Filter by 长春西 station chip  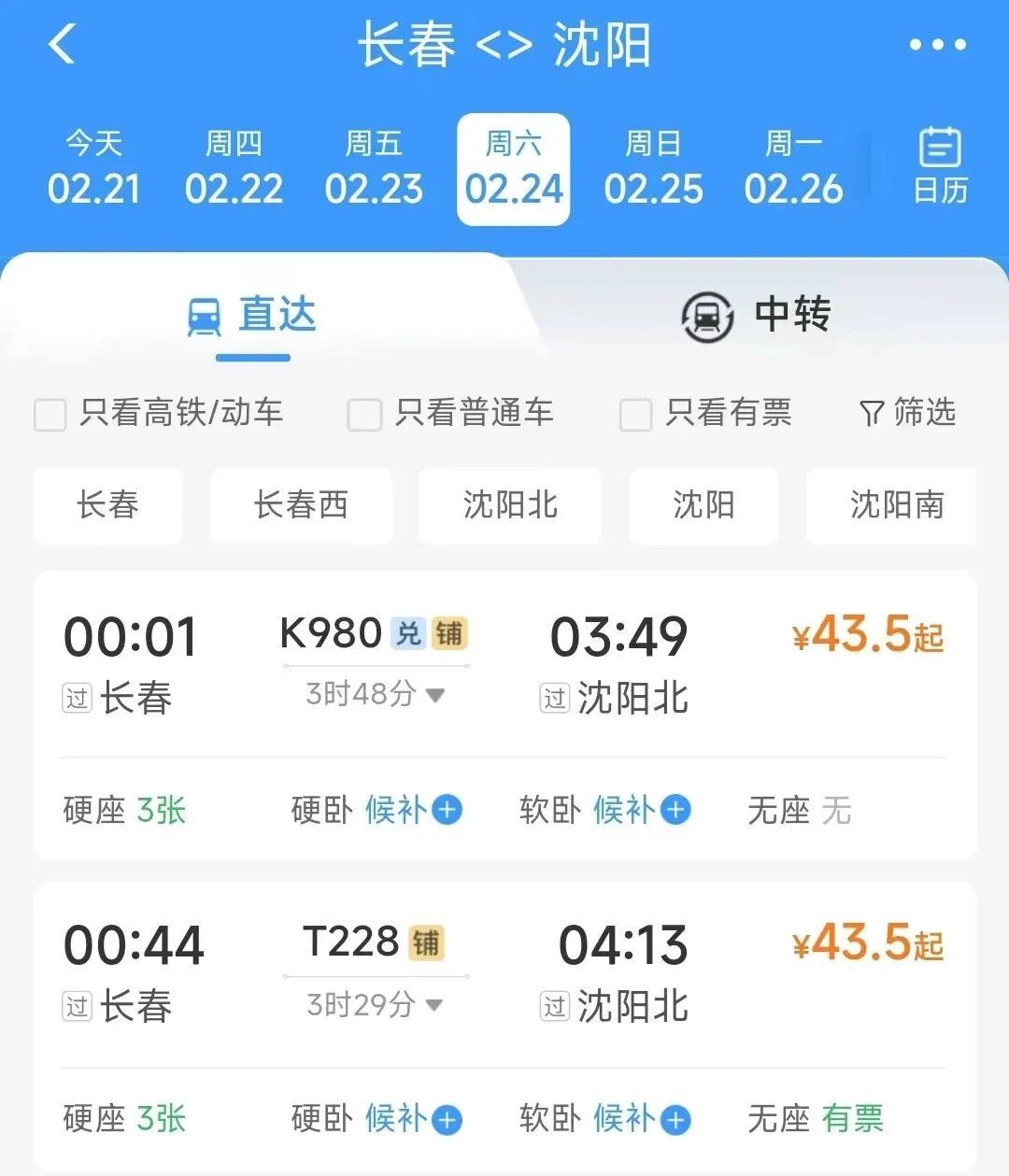coord(301,505)
